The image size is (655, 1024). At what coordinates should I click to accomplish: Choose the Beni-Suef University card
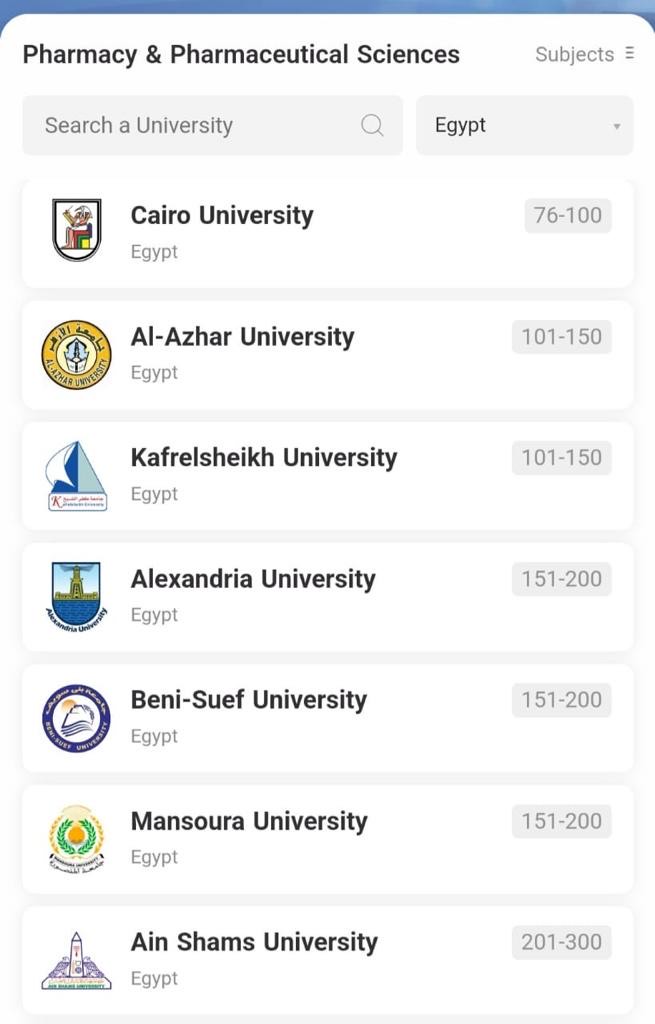[x=249, y=700]
